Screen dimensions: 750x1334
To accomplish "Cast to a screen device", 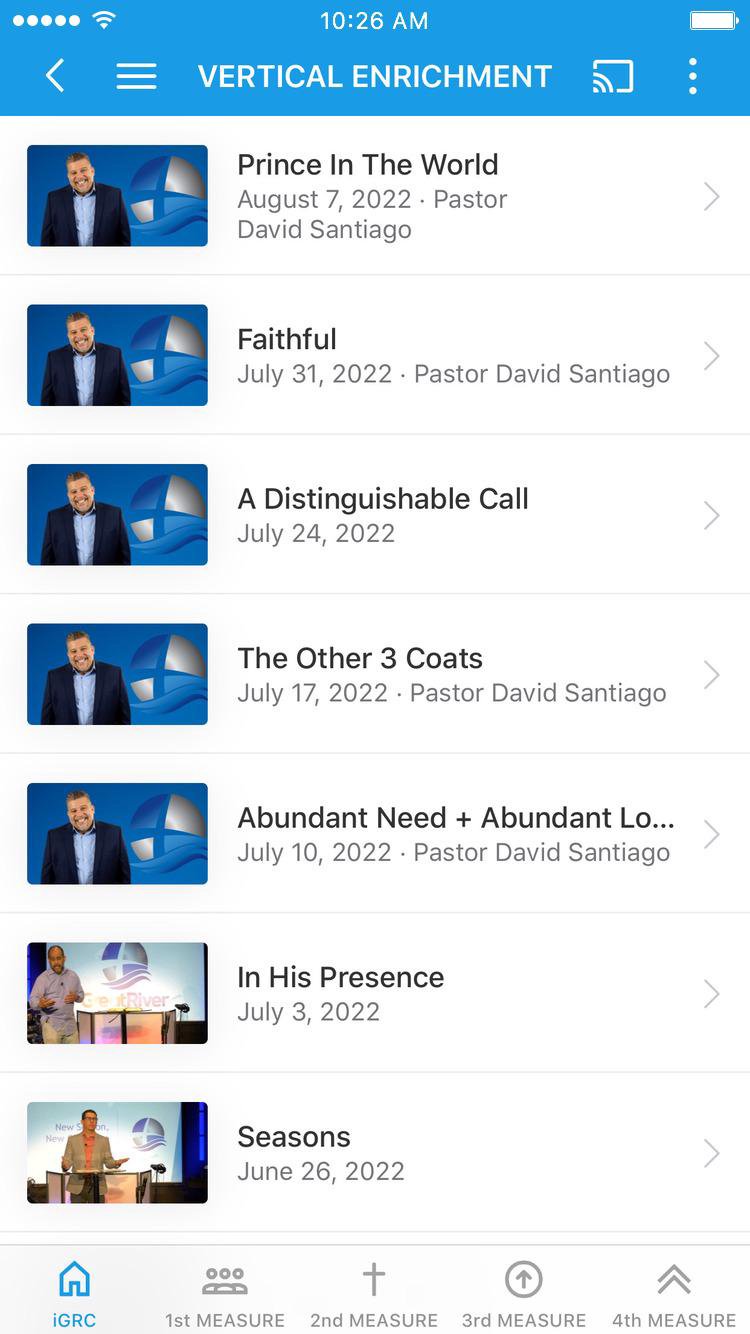I will coord(612,76).
